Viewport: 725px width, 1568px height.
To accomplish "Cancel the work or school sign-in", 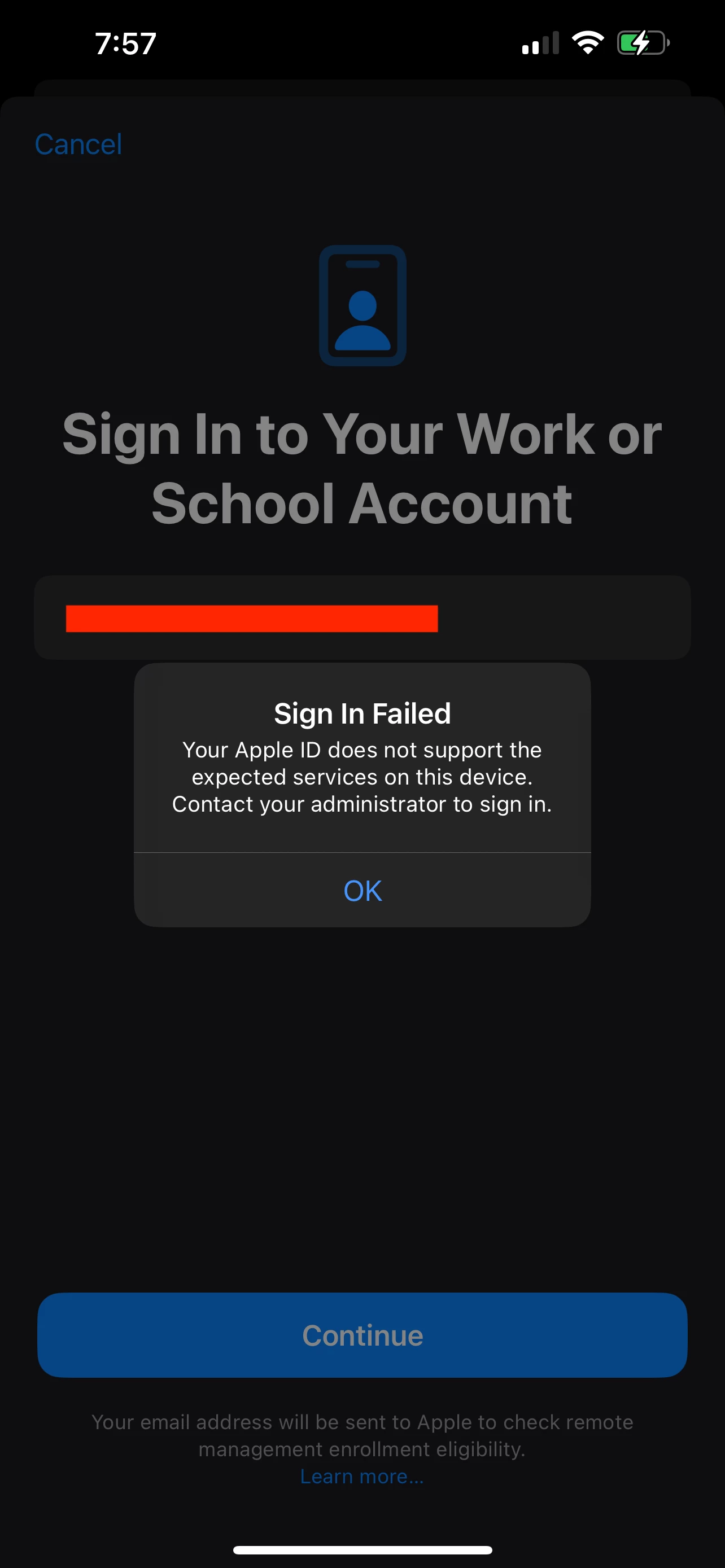I will [x=78, y=144].
